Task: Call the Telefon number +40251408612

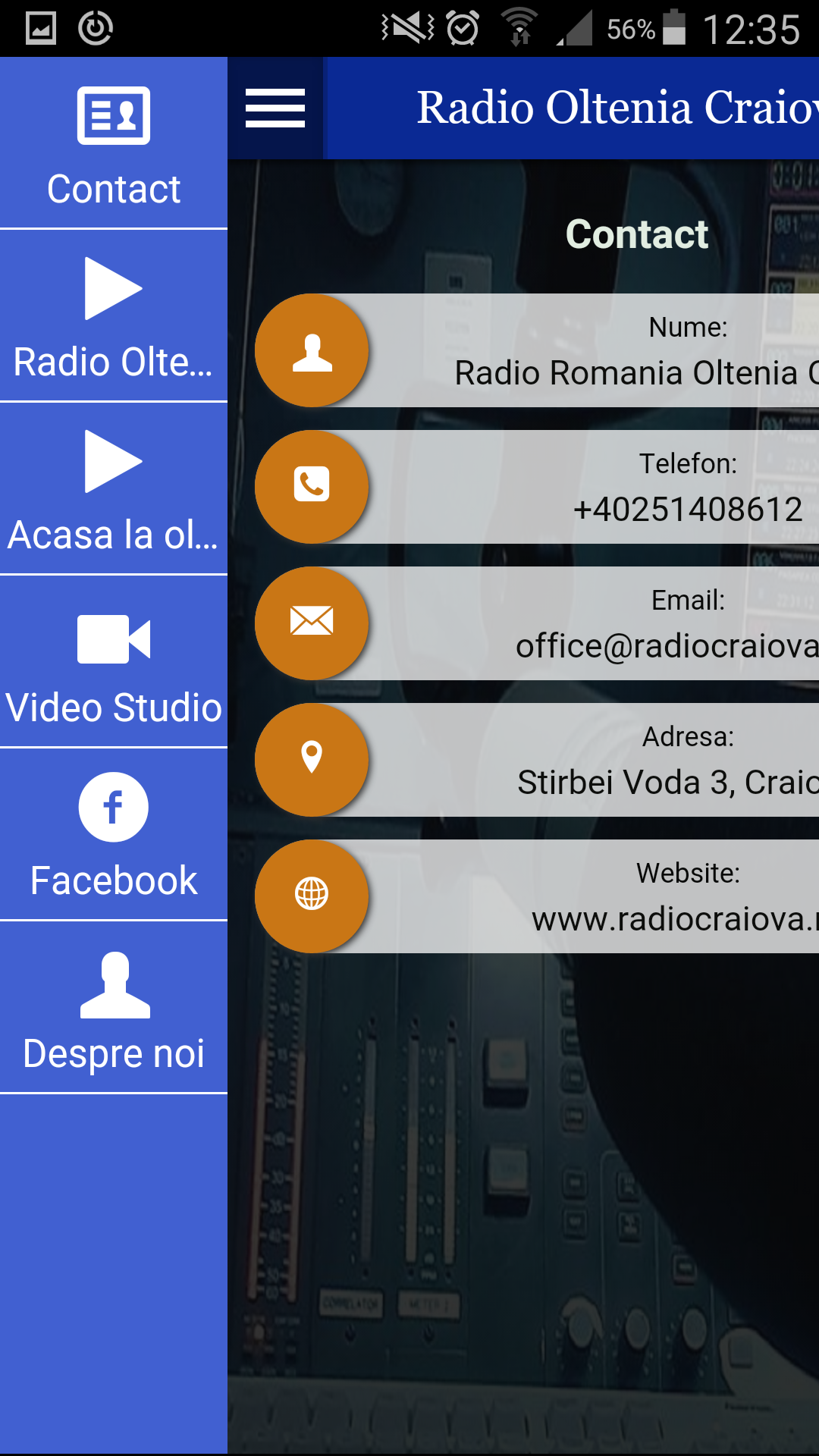Action: [576, 488]
